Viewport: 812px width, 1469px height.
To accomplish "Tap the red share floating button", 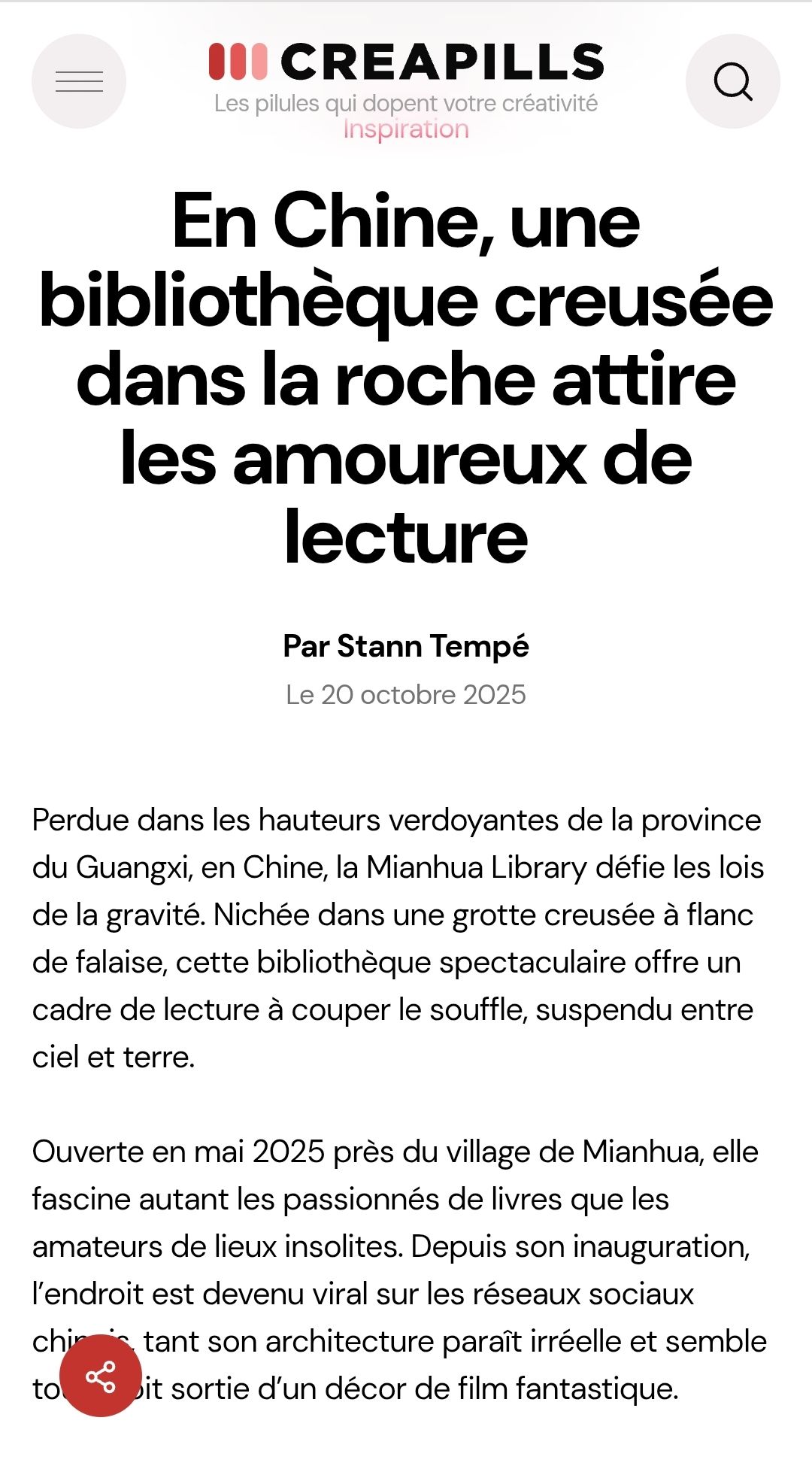I will (101, 1376).
